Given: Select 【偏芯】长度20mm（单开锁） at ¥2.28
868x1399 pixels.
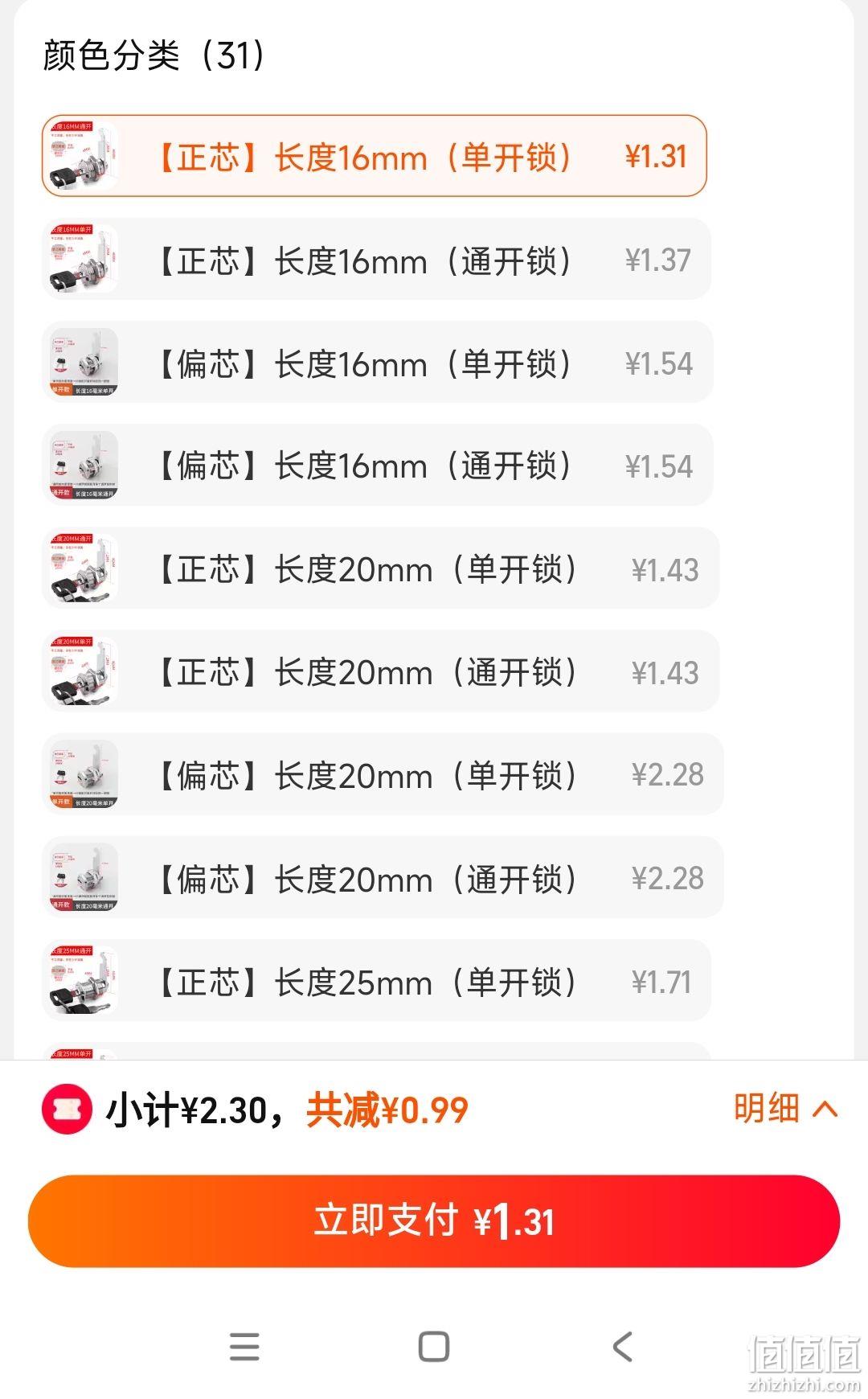Looking at the screenshot, I should click(x=383, y=774).
